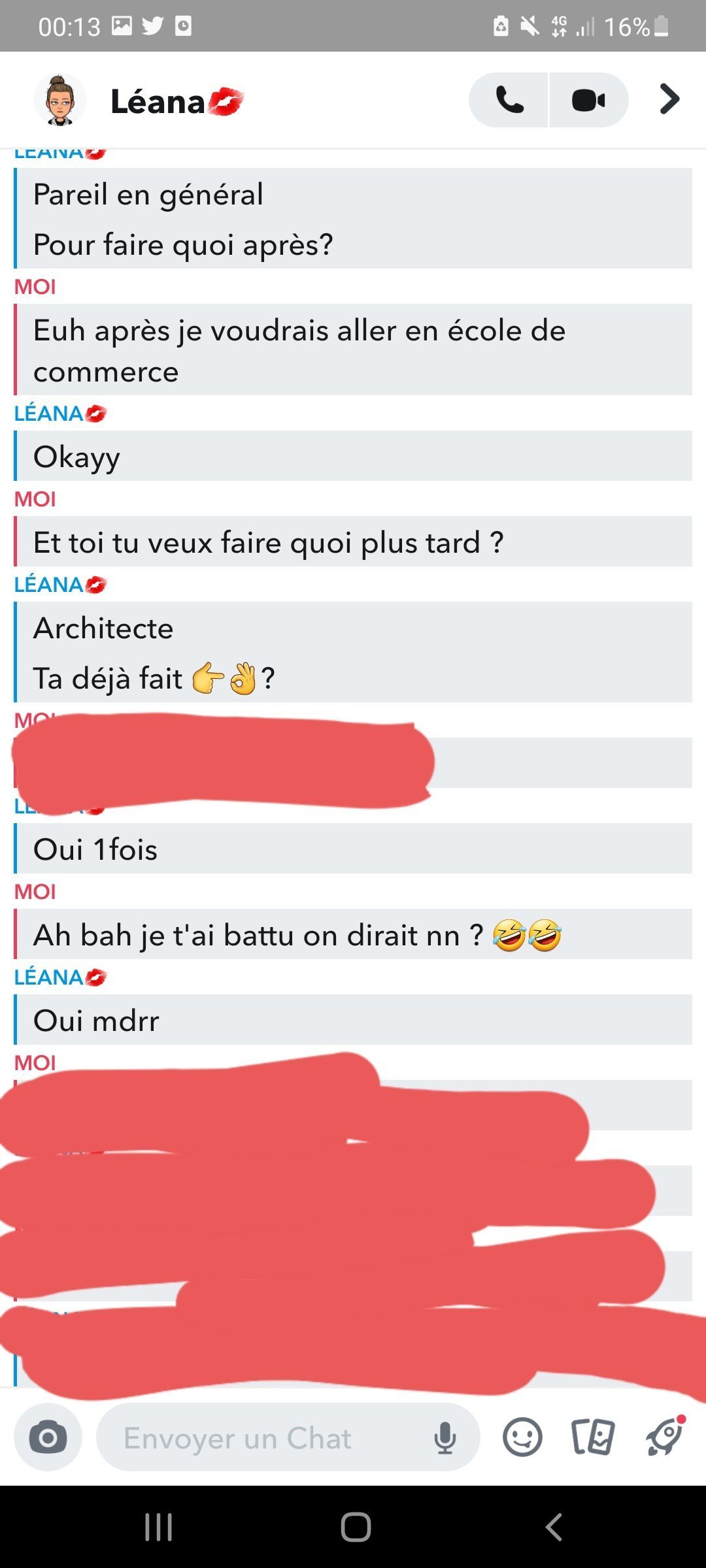Launch the rocket games and minis icon

(x=665, y=1437)
